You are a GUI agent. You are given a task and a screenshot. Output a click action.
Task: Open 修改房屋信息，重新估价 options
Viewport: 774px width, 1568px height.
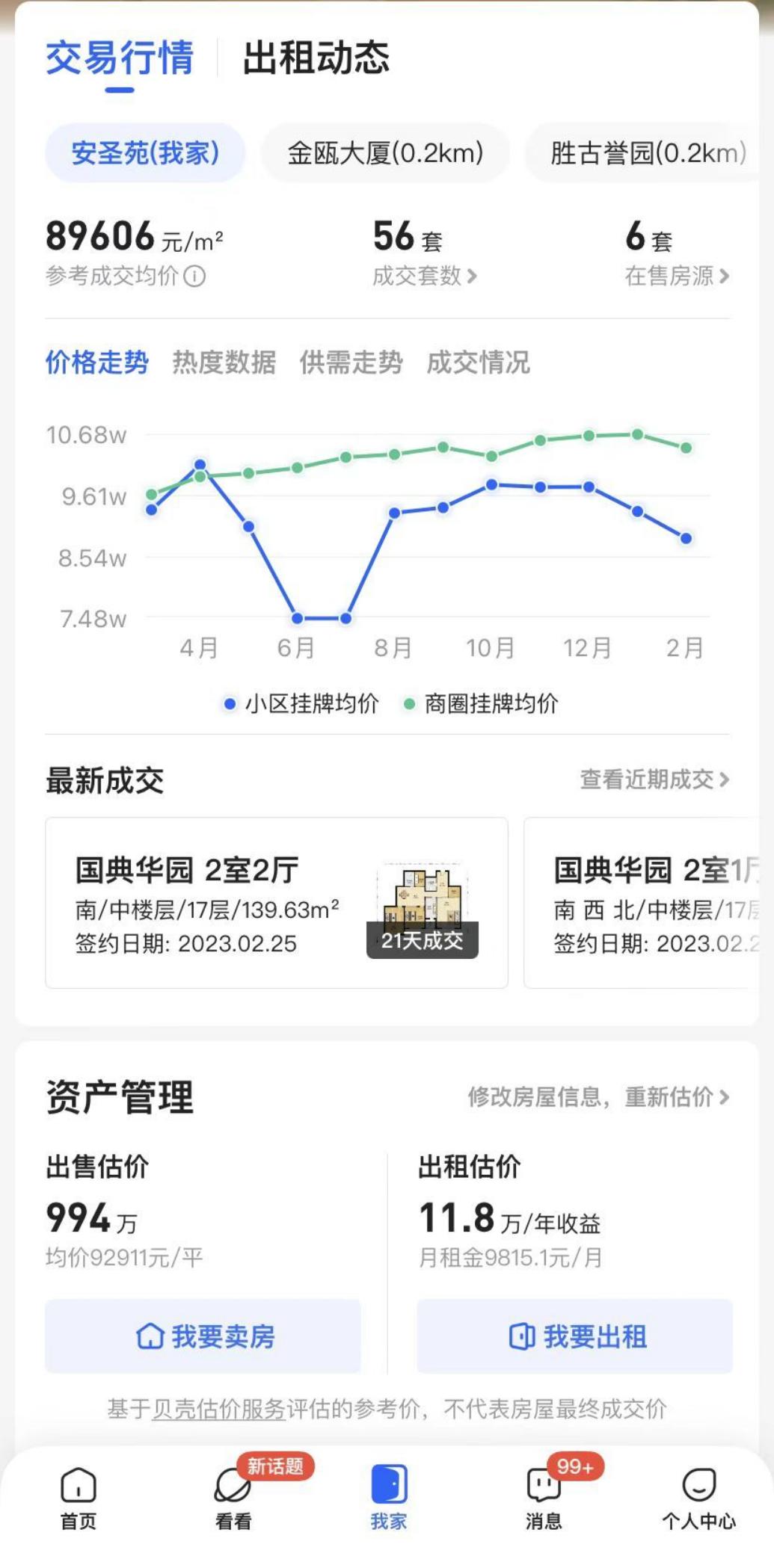[598, 1098]
